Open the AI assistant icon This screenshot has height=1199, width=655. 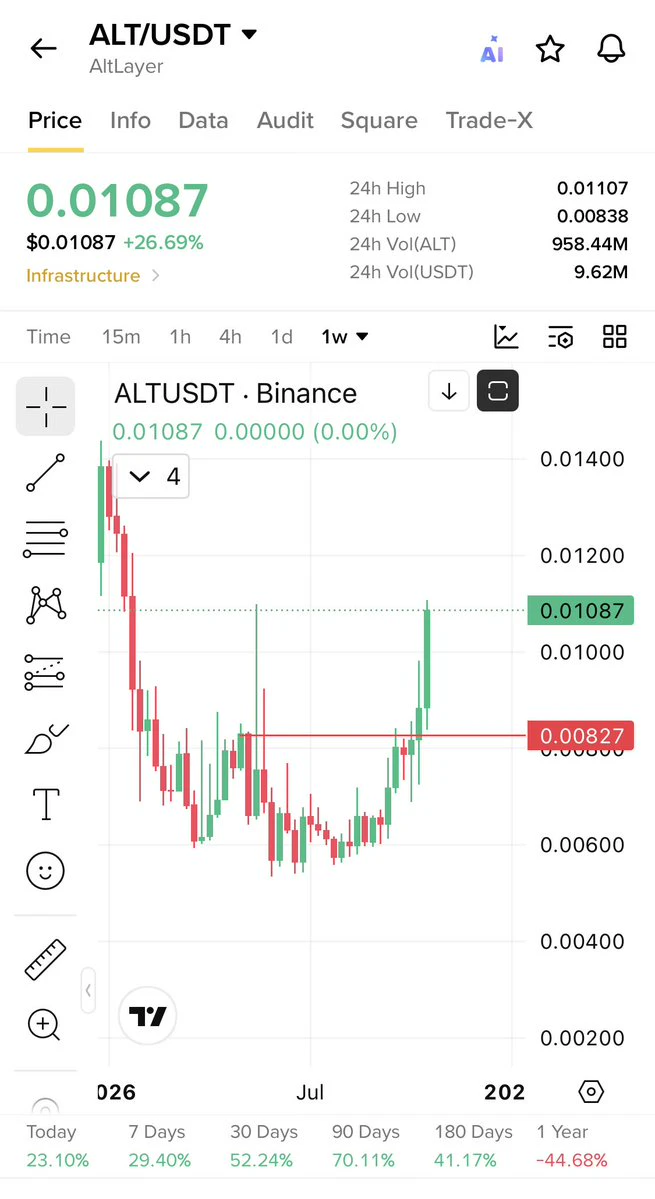[x=491, y=49]
